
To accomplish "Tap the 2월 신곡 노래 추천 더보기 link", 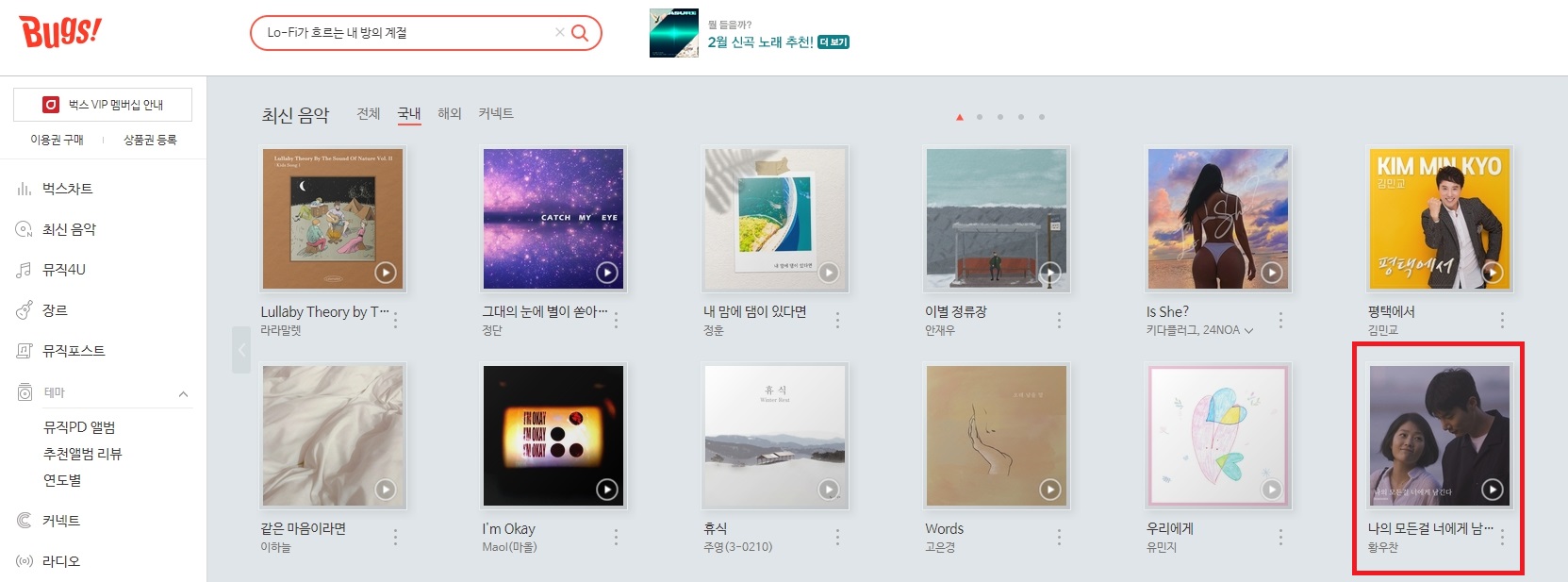I will click(x=834, y=42).
